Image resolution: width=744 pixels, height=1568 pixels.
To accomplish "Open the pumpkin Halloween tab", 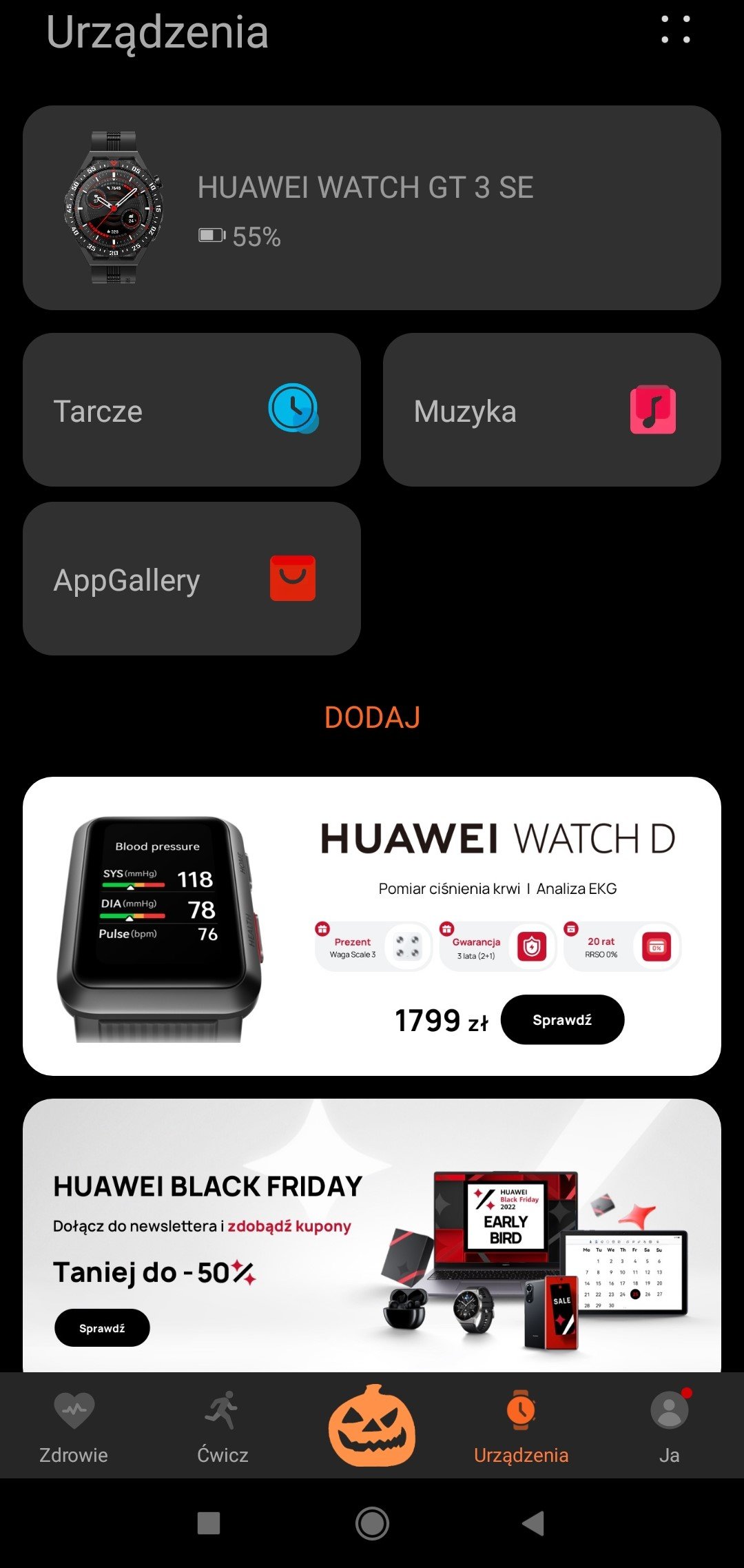I will coord(372,1425).
